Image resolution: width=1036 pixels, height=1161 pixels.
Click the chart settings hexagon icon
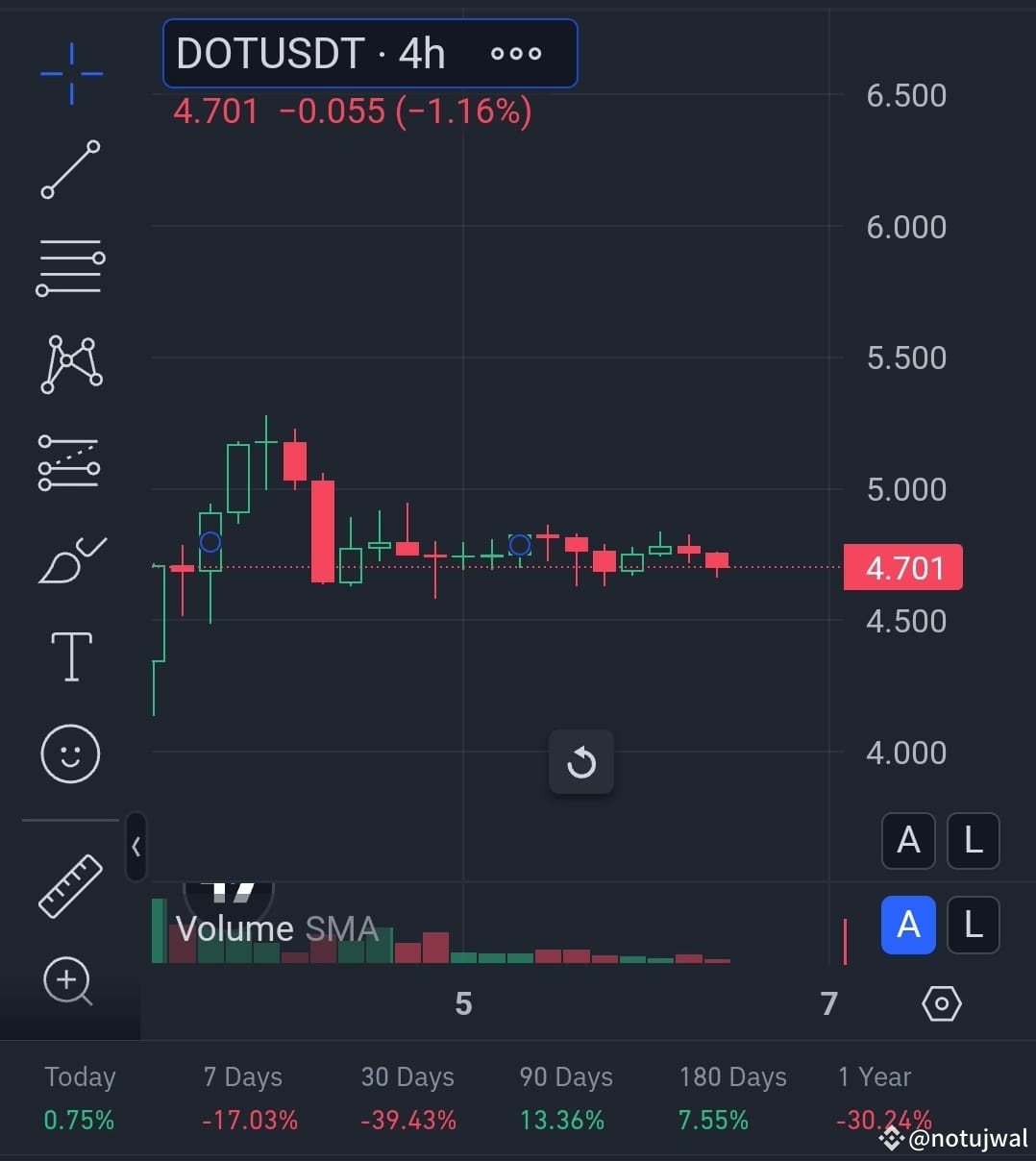pos(942,1003)
